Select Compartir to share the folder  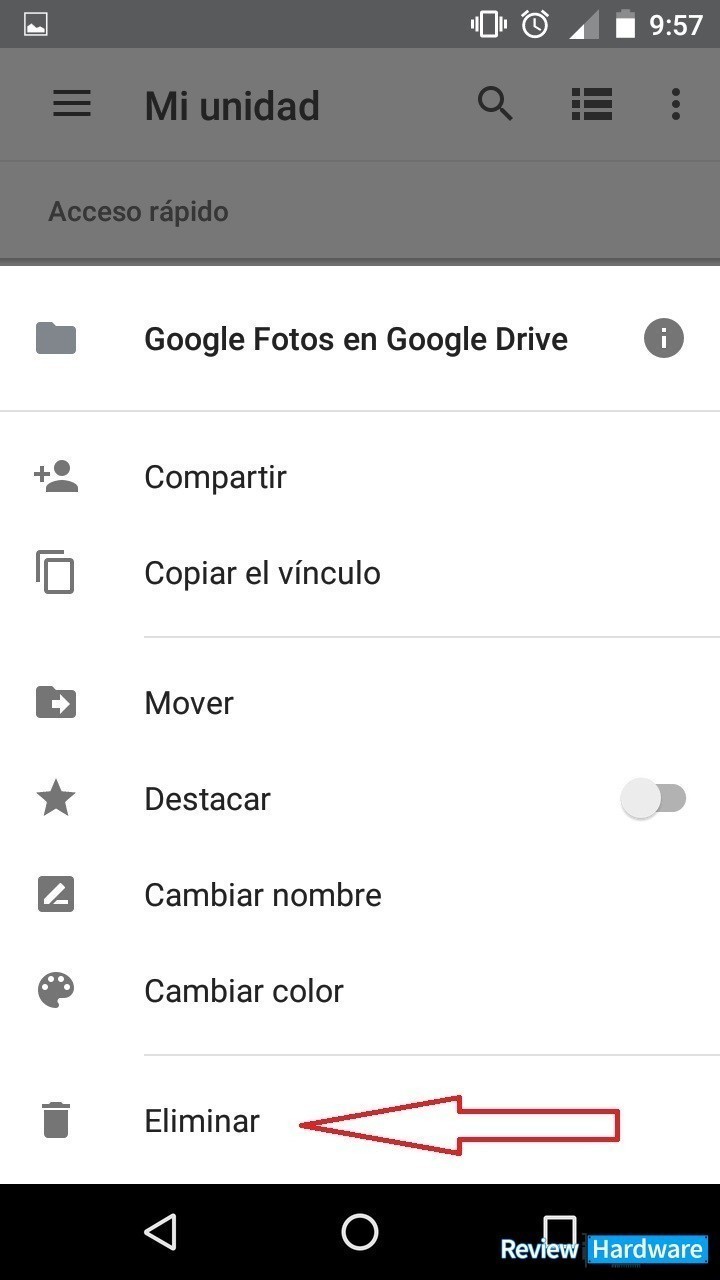click(215, 477)
